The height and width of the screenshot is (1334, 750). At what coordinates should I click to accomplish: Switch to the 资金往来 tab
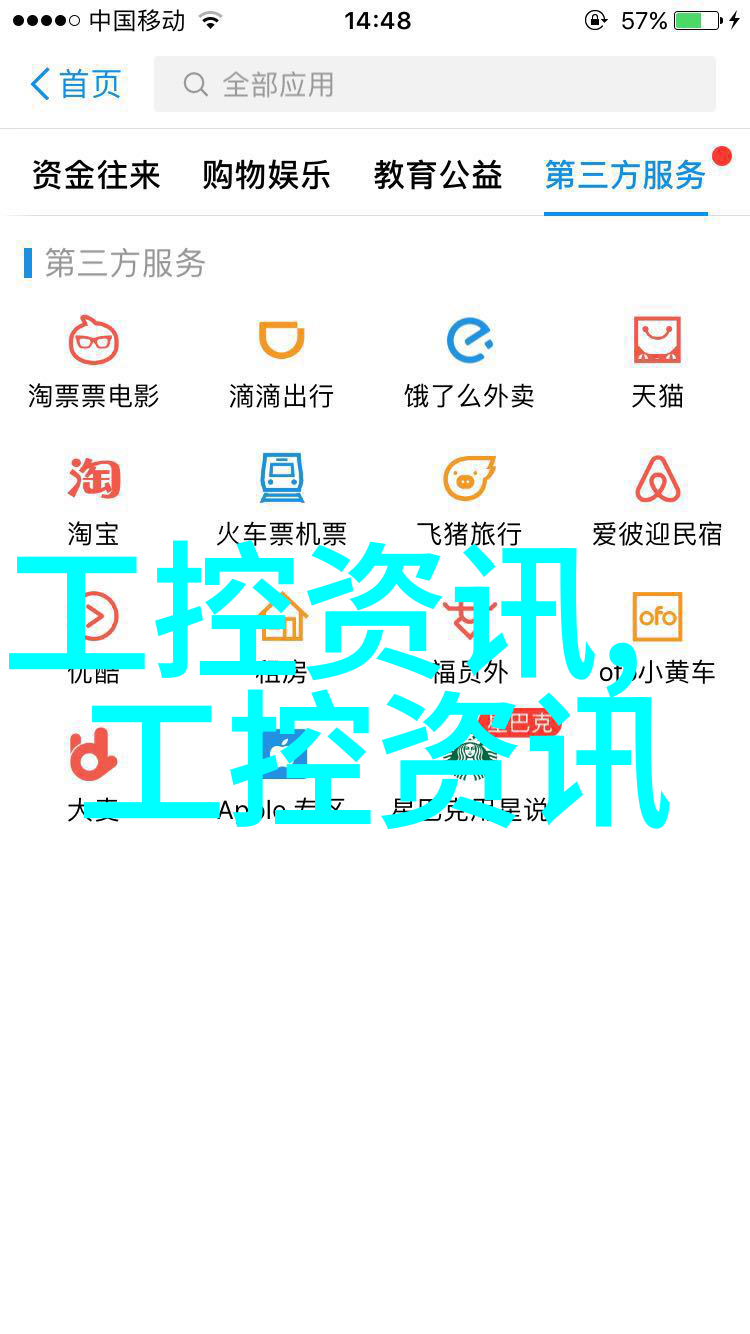pyautogui.click(x=96, y=175)
